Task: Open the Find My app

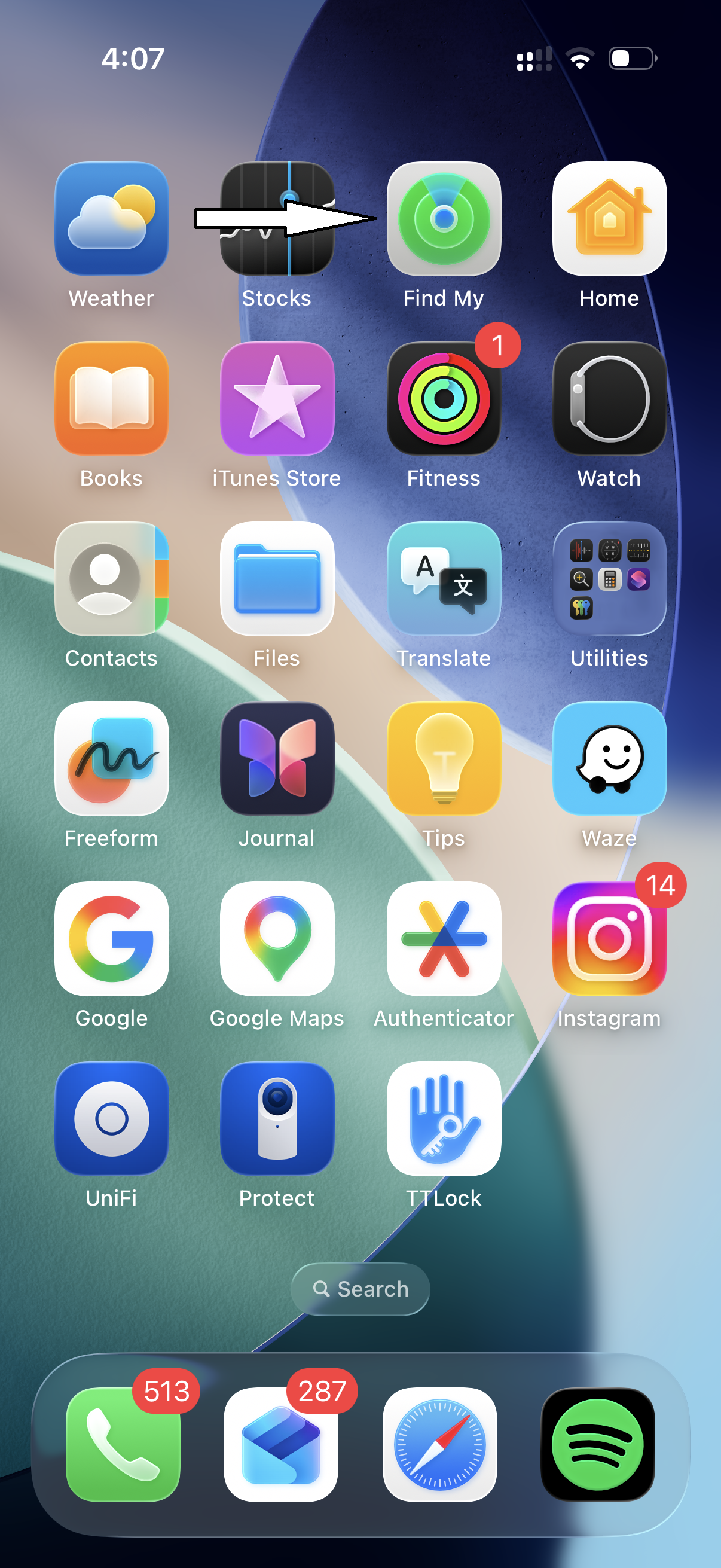Action: 444,218
